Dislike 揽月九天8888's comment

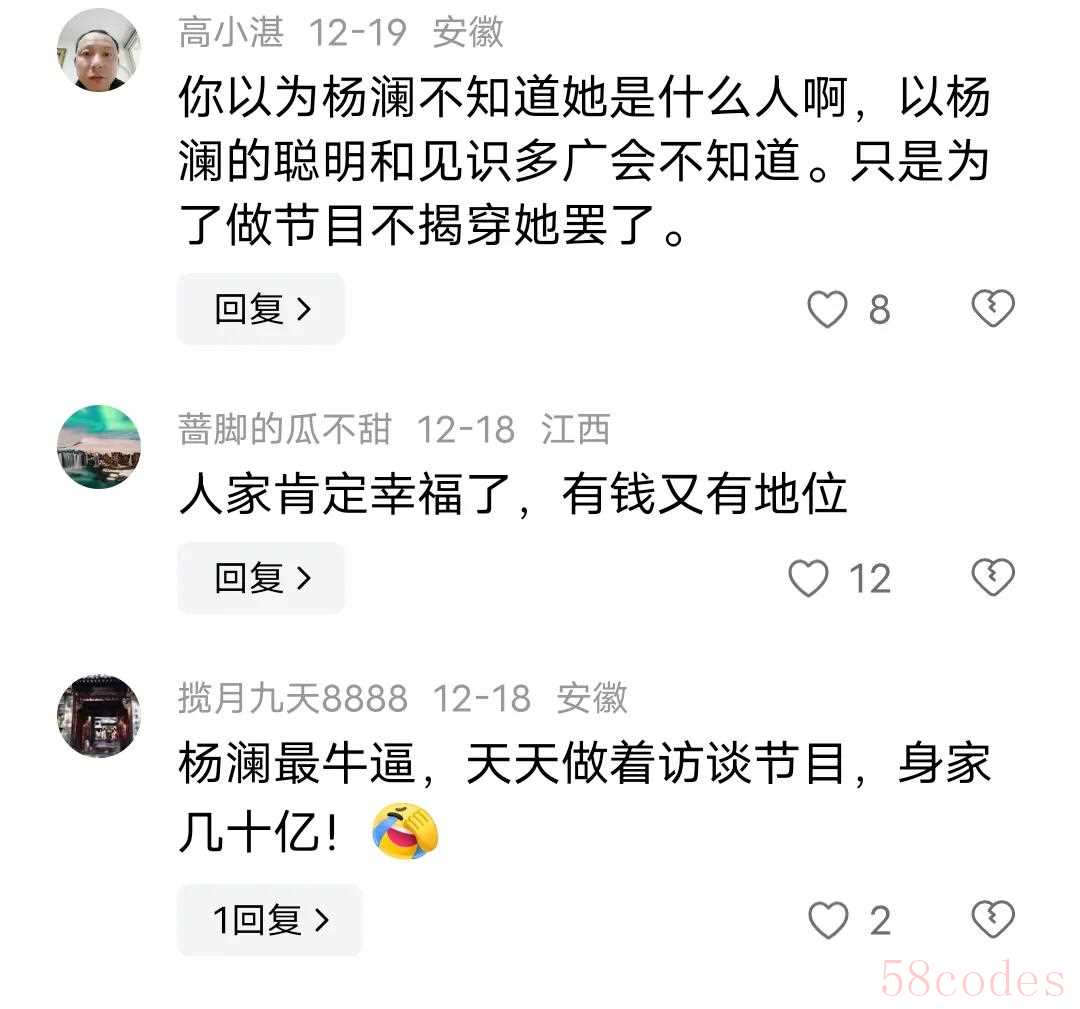click(x=993, y=919)
